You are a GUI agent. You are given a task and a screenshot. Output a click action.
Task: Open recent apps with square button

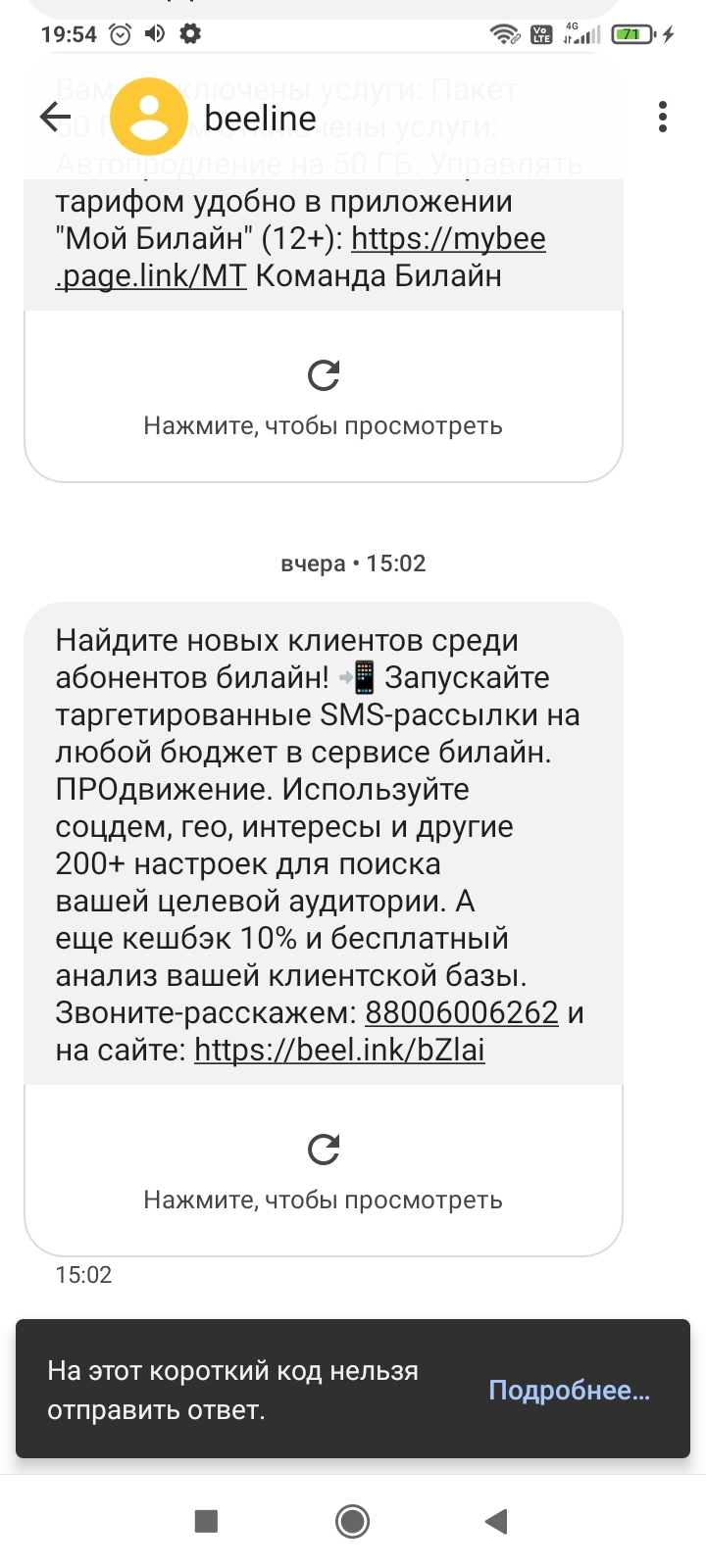206,1521
